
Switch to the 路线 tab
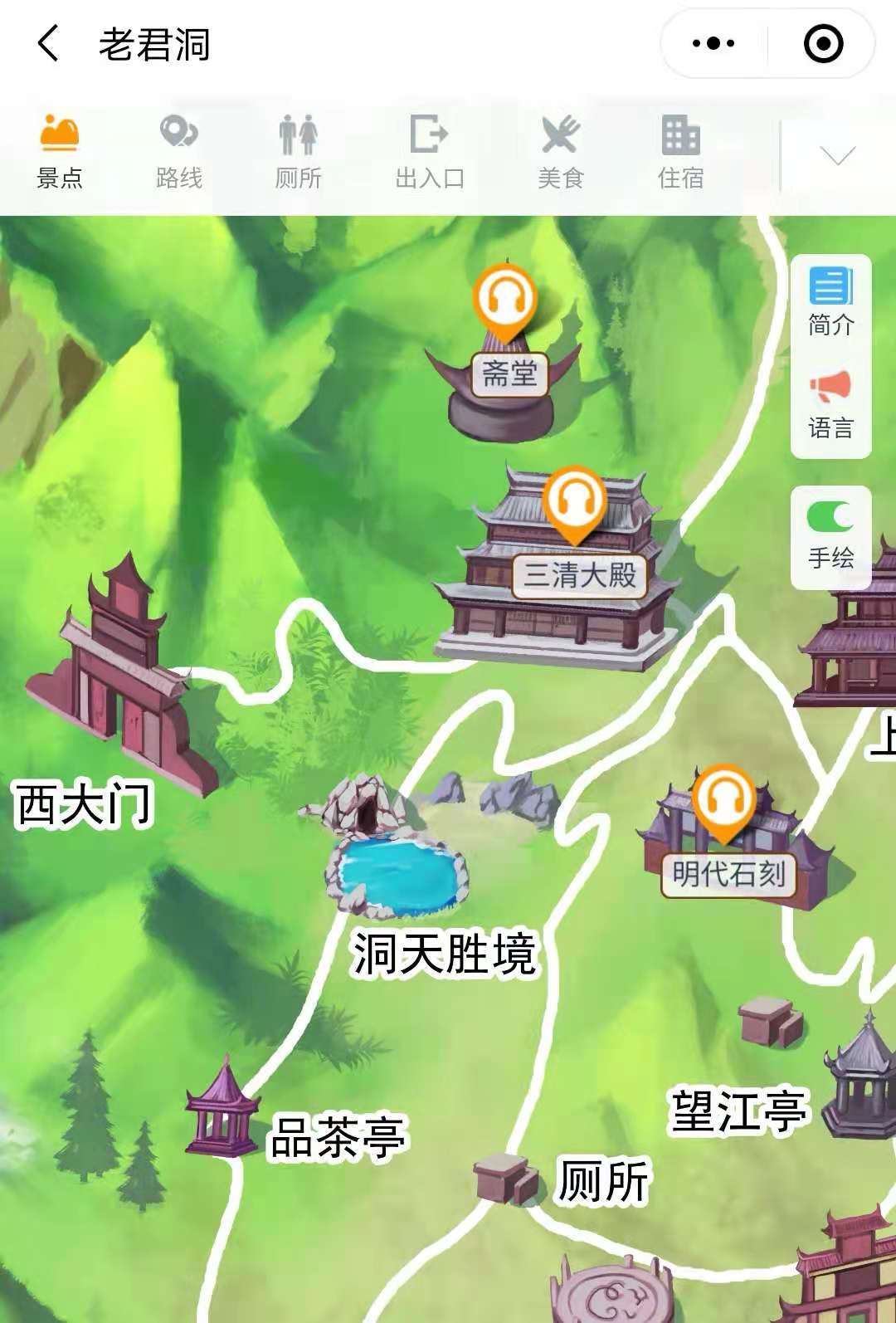click(178, 153)
